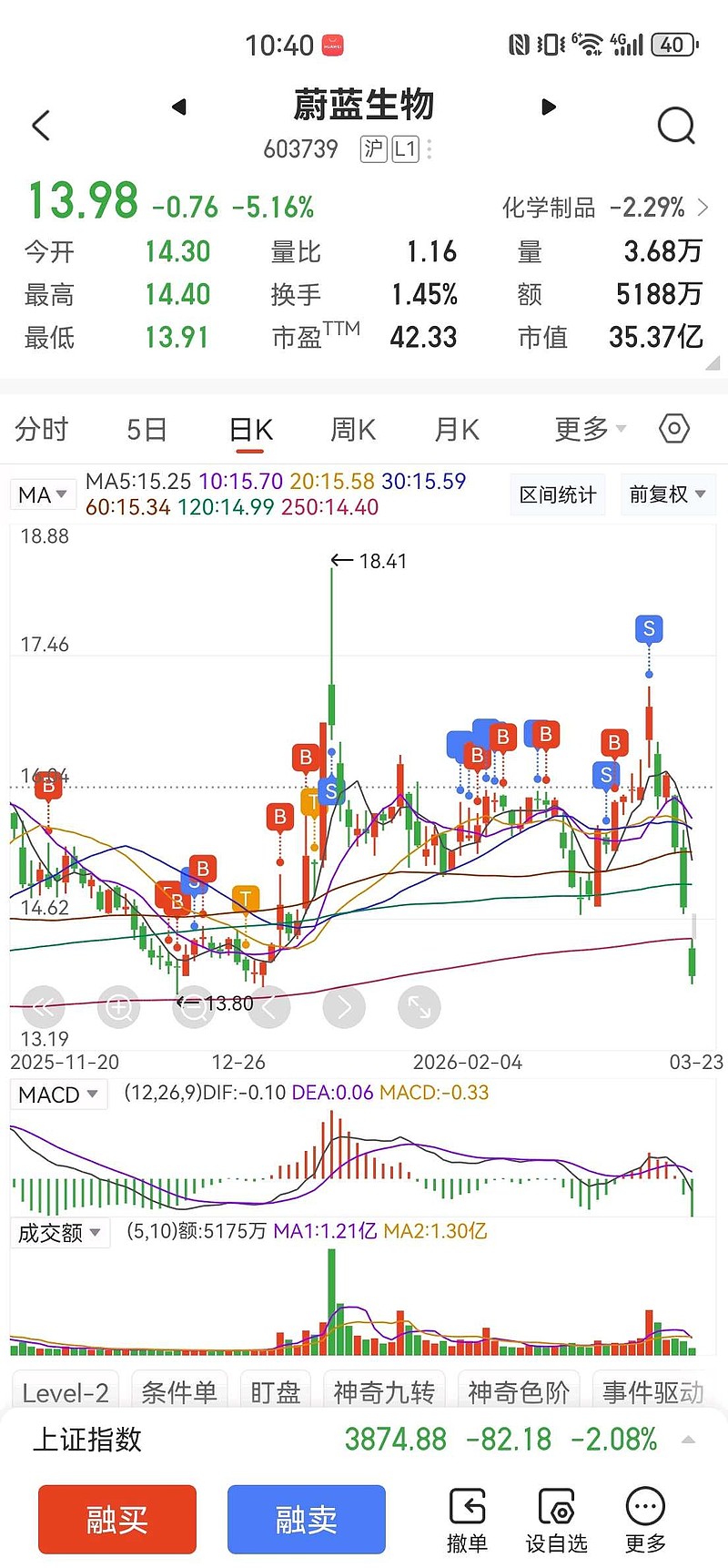
Task: Select the 分时 intraday tab
Action: (x=41, y=428)
